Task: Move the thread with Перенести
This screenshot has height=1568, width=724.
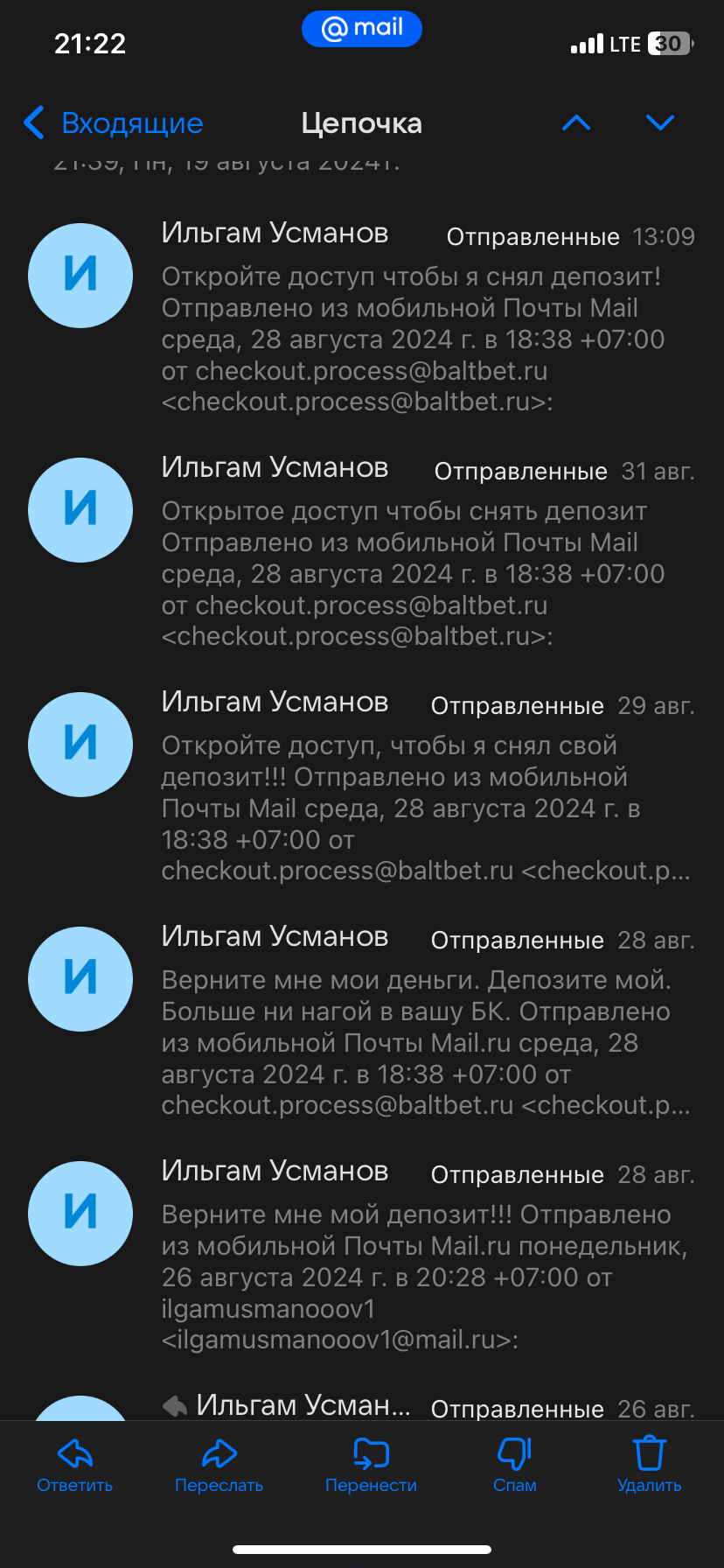Action: [371, 1465]
